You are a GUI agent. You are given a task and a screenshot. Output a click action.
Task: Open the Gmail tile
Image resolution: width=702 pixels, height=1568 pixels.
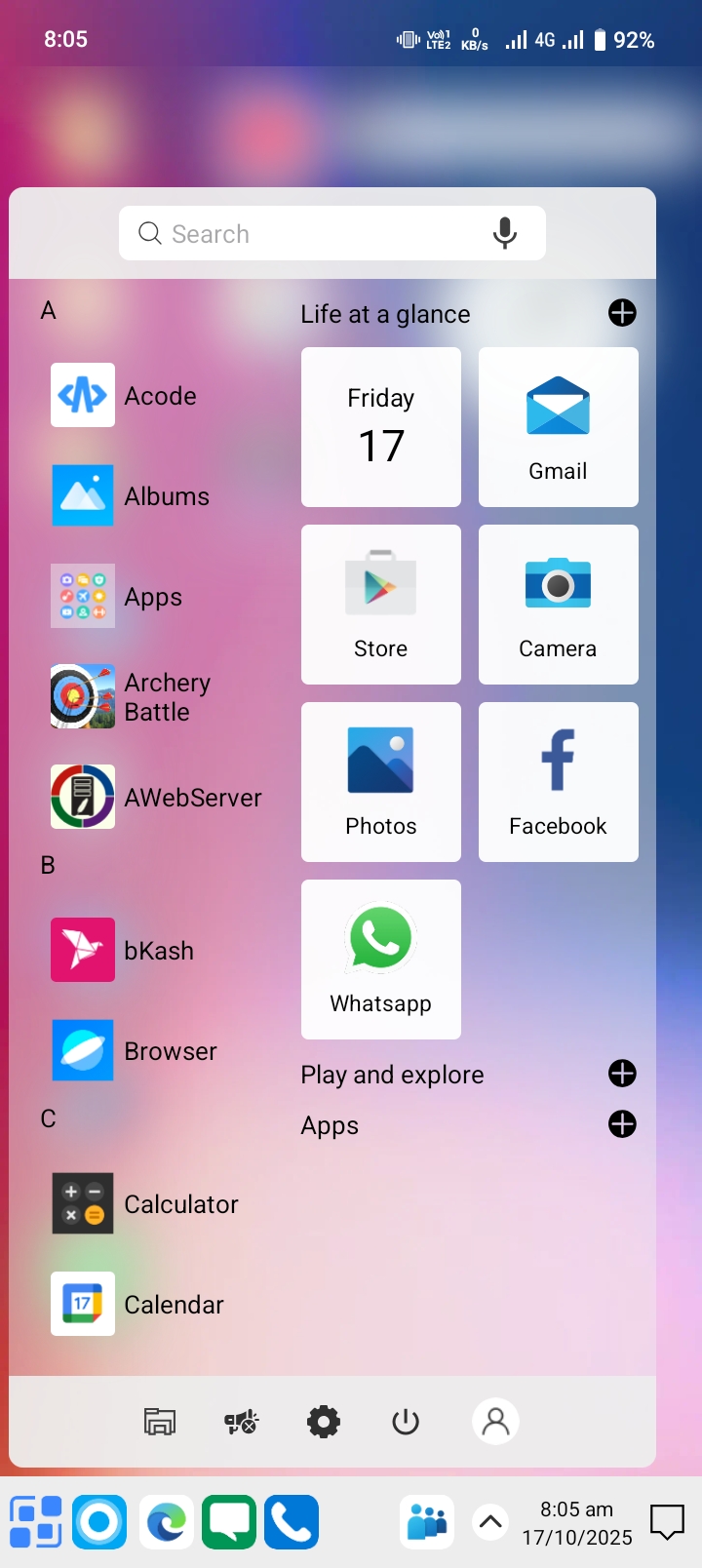pyautogui.click(x=558, y=427)
